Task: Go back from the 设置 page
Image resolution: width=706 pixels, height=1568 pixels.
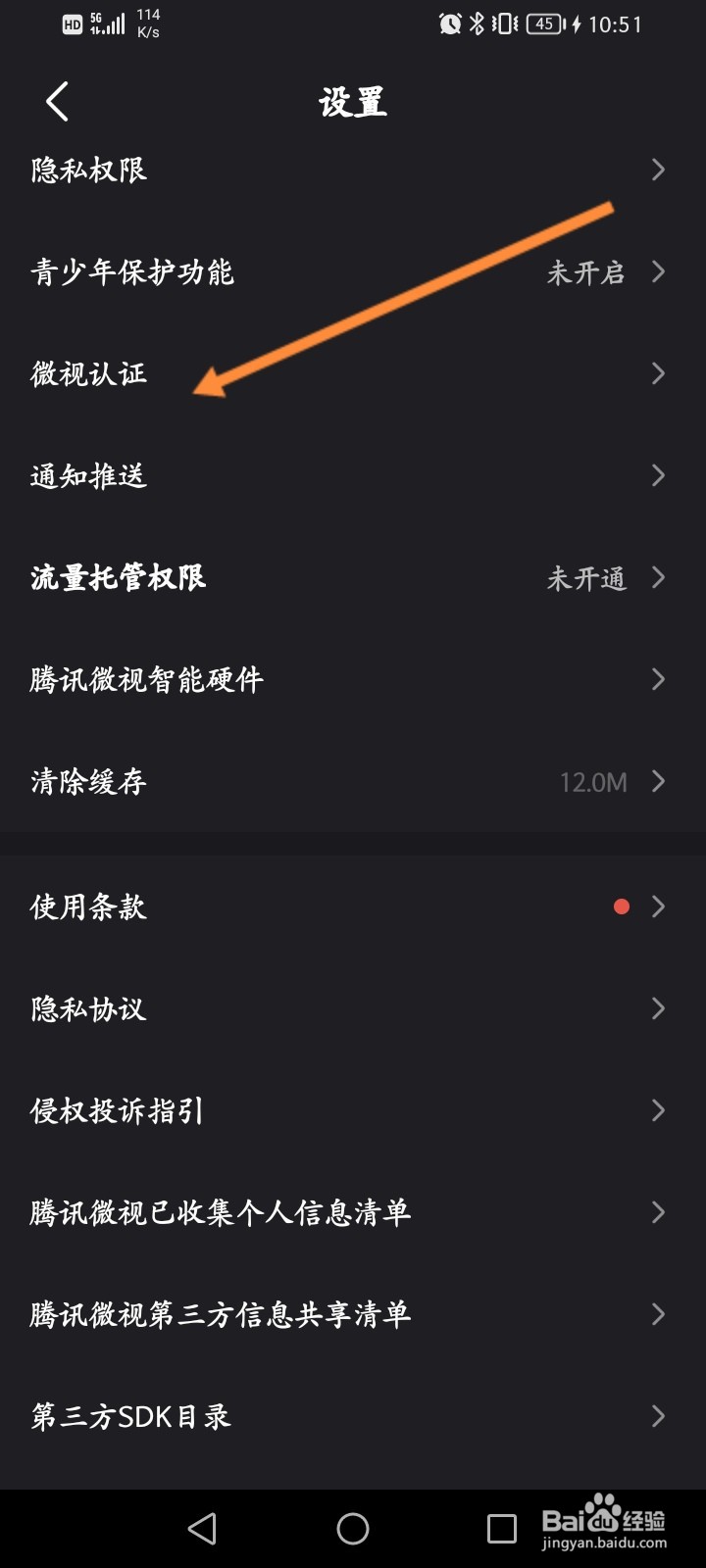Action: (x=57, y=102)
